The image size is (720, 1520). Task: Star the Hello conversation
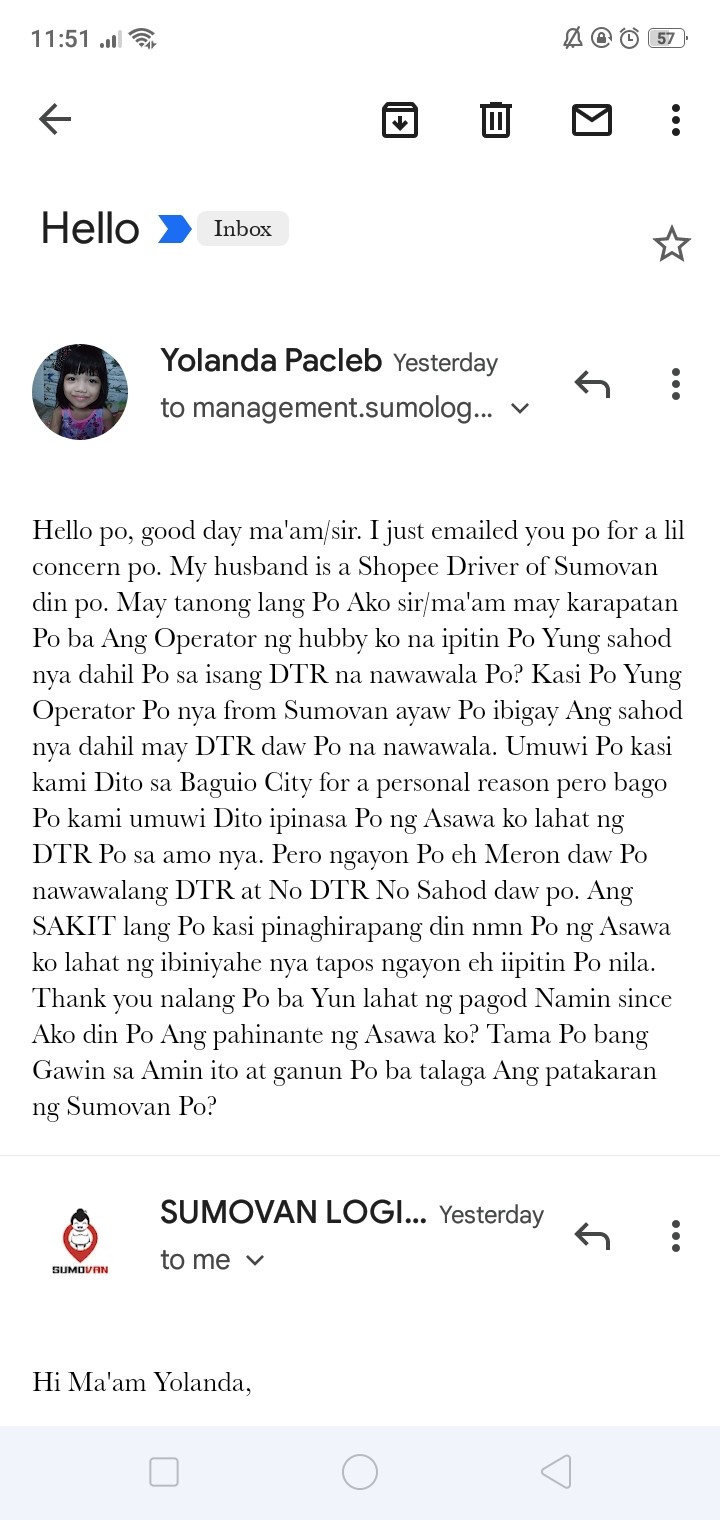point(671,244)
